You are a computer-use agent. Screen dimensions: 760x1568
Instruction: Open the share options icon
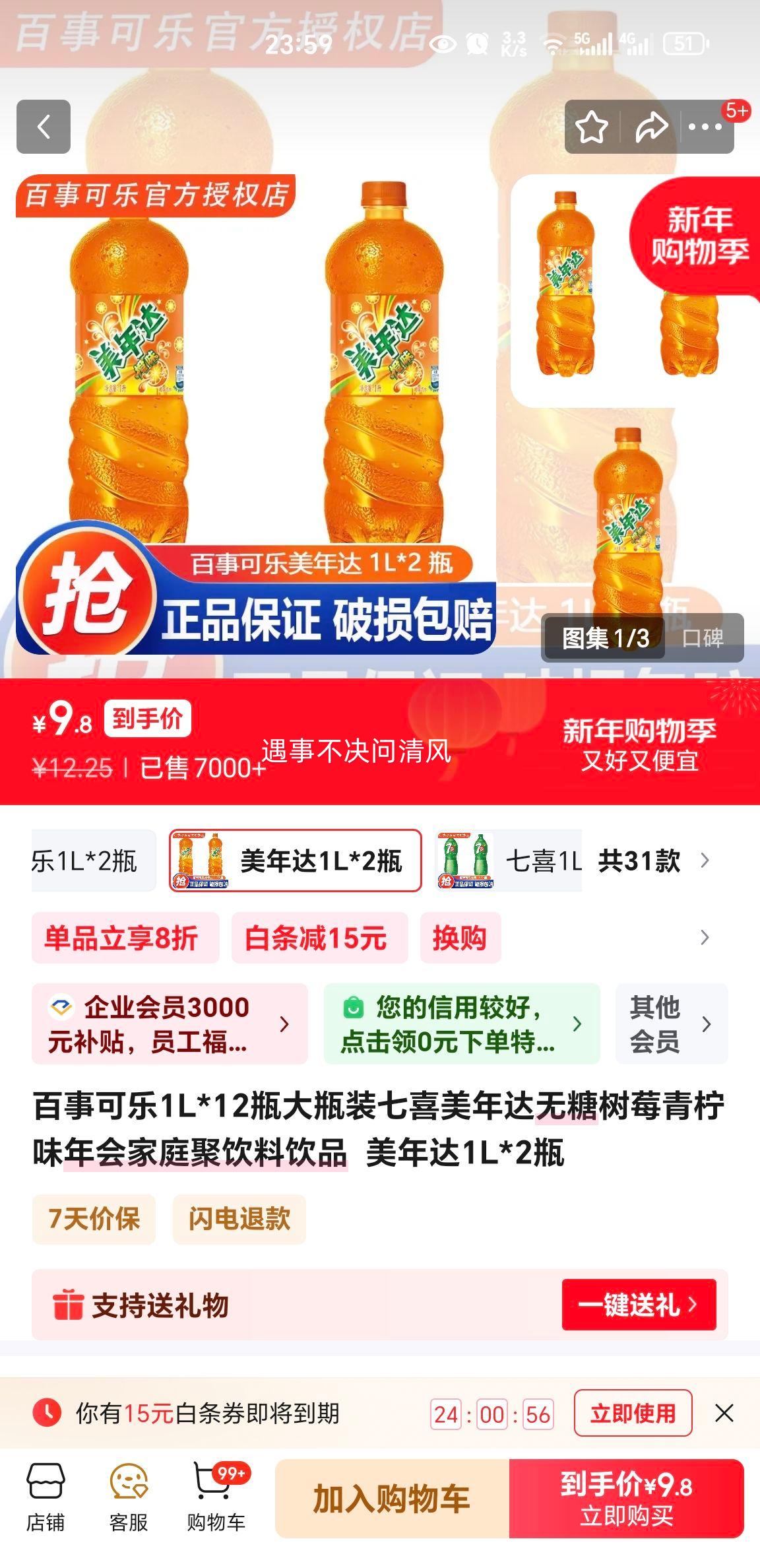650,125
